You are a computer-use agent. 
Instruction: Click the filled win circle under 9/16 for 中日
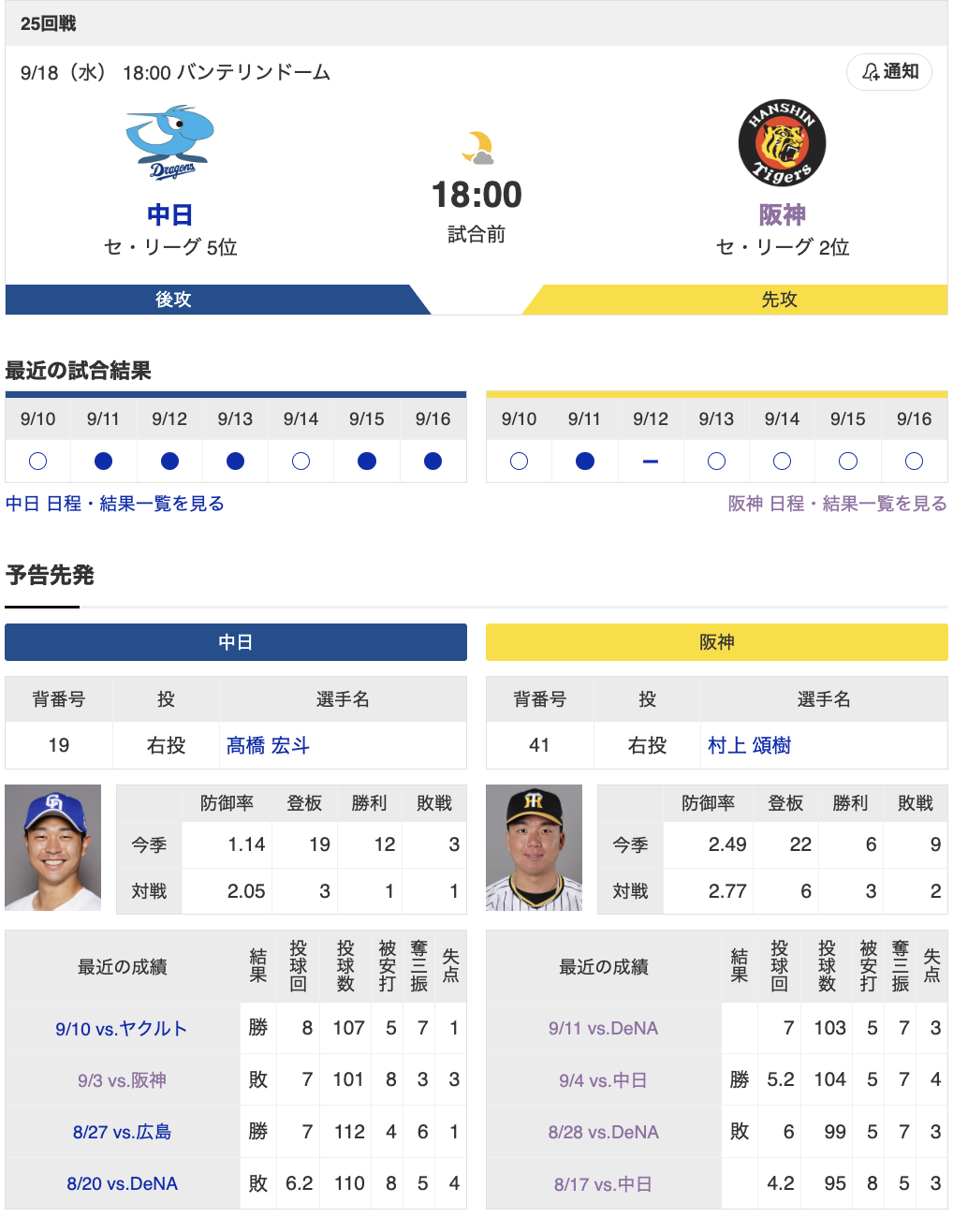tap(433, 461)
